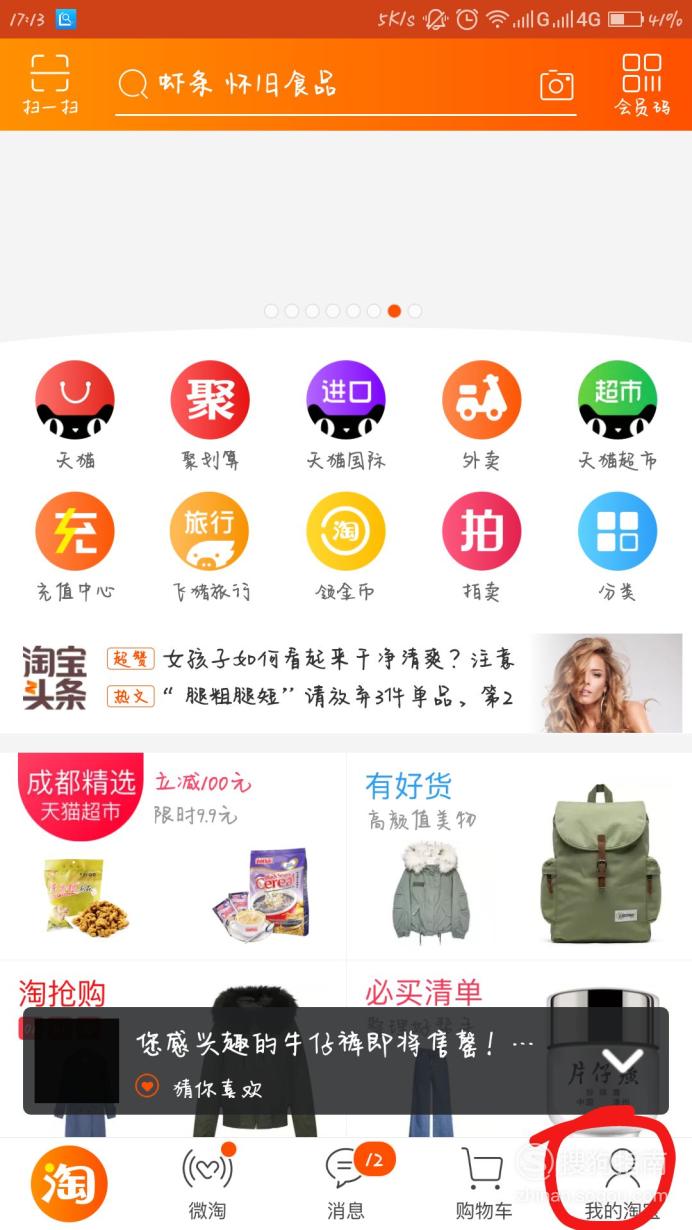The height and width of the screenshot is (1230, 692).
Task: Open the 分类 categories shortcut
Action: 617,544
